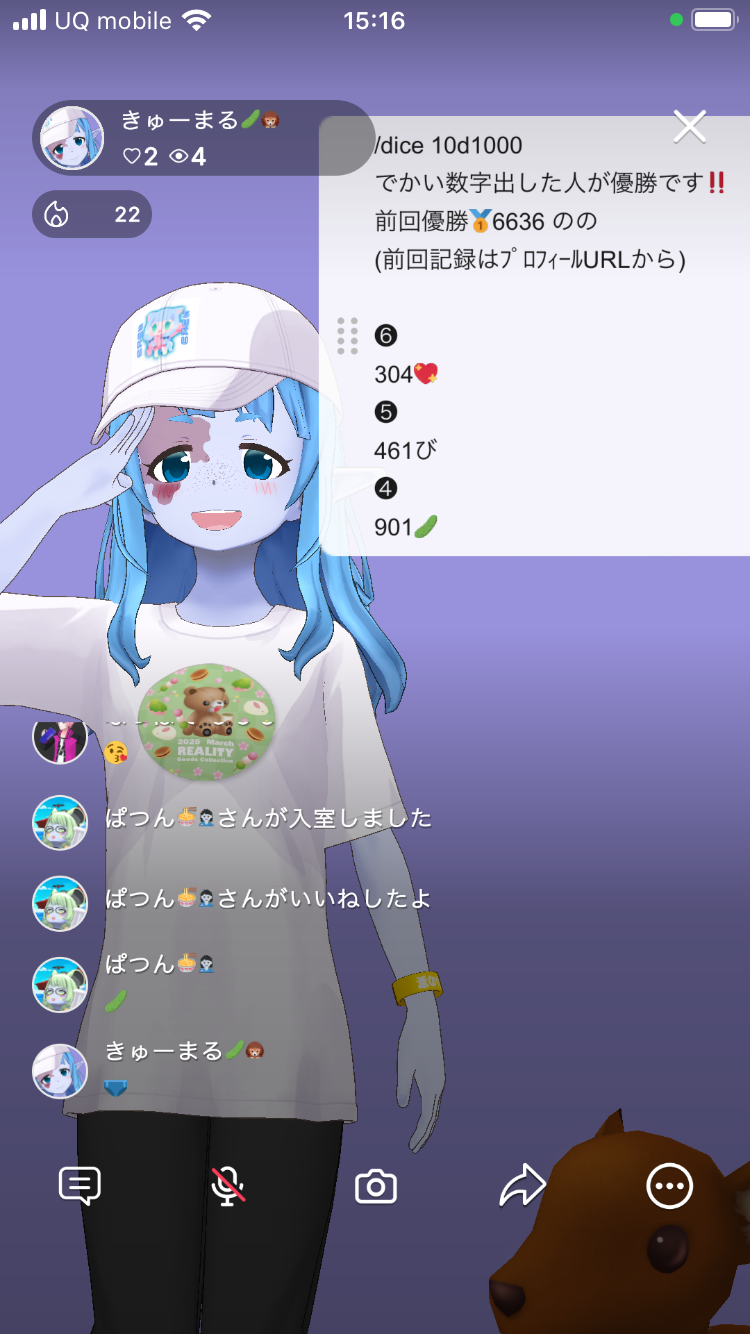This screenshot has height=1334, width=750.
Task: Close the dice rules memo panel
Action: (690, 127)
